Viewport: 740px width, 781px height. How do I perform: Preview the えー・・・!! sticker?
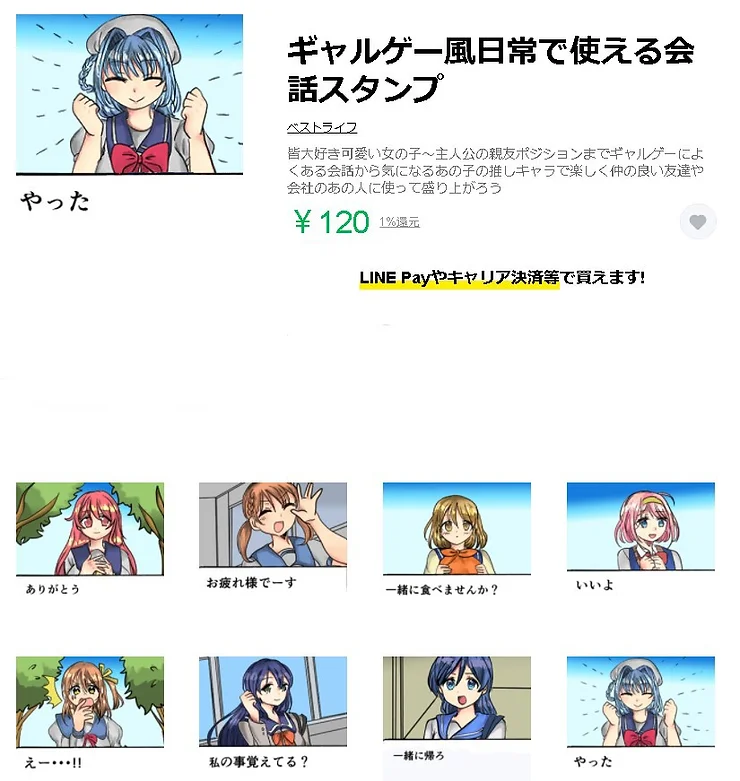(90, 712)
